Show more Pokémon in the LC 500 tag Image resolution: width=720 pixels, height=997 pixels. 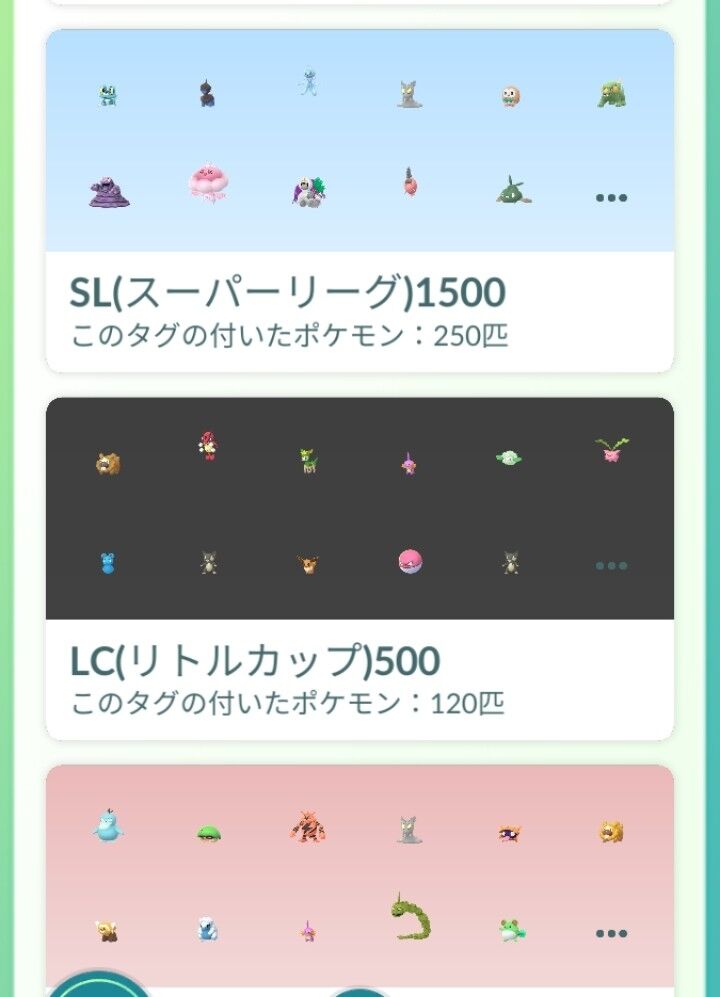pyautogui.click(x=610, y=563)
